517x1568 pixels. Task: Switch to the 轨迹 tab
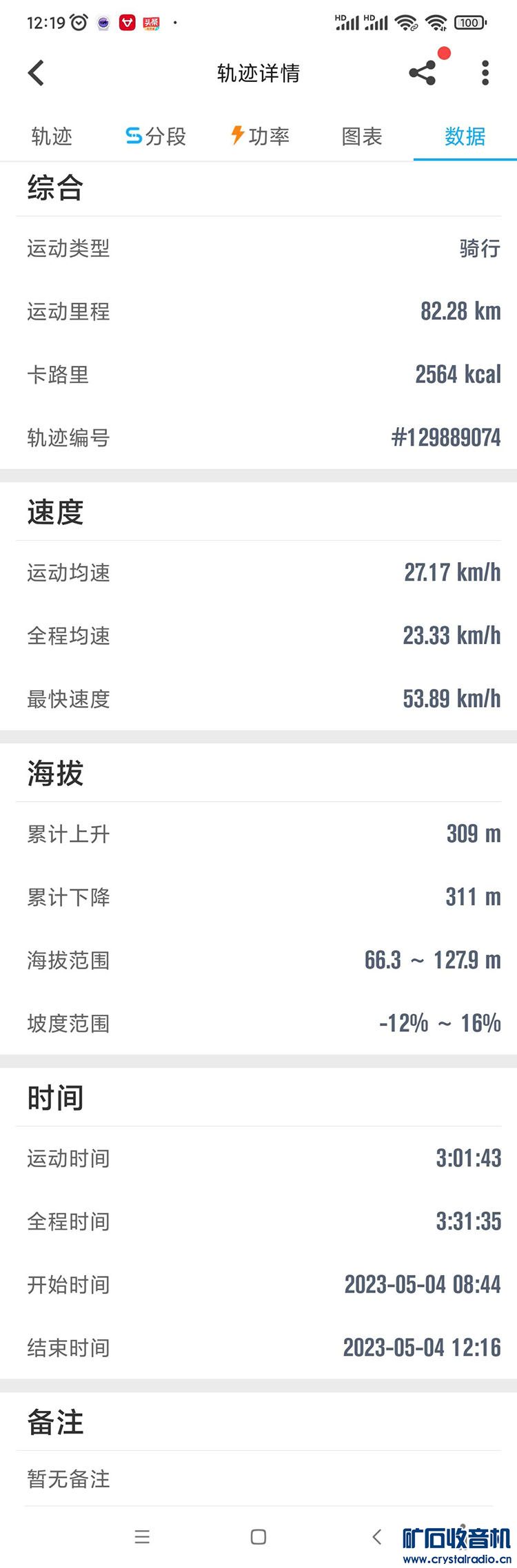(x=52, y=136)
